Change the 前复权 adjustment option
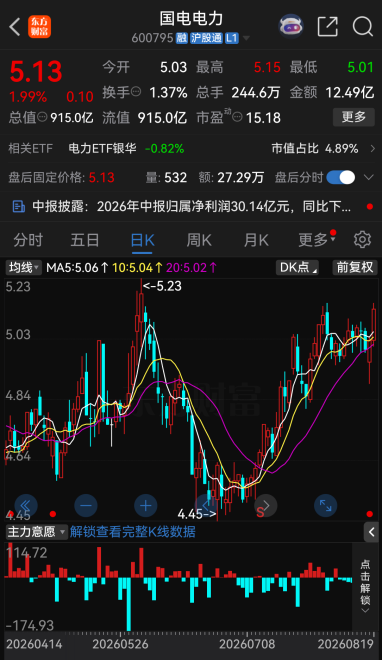The height and width of the screenshot is (660, 382). point(355,267)
